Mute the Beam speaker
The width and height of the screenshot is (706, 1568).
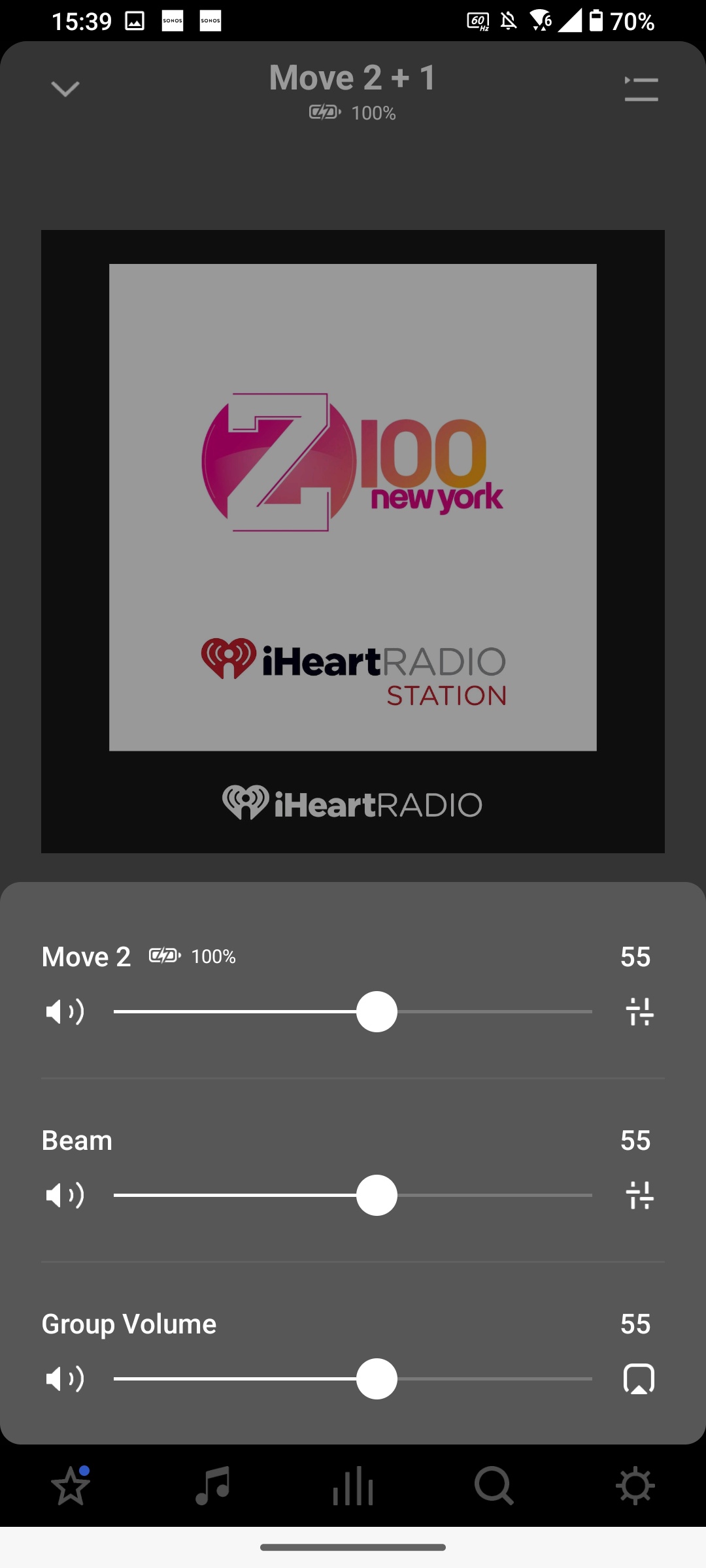pos(65,1196)
